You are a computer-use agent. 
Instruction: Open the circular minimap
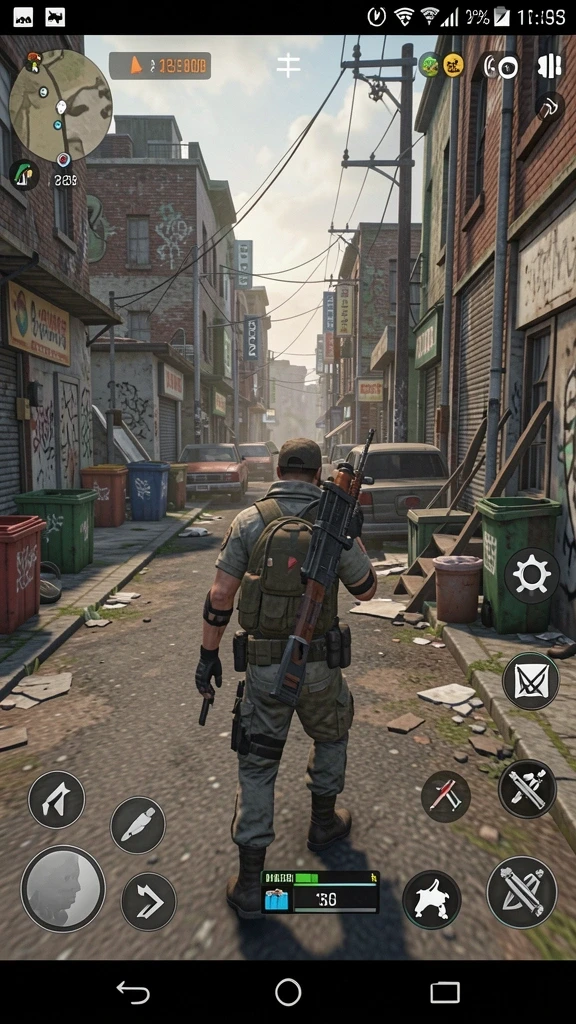(61, 105)
